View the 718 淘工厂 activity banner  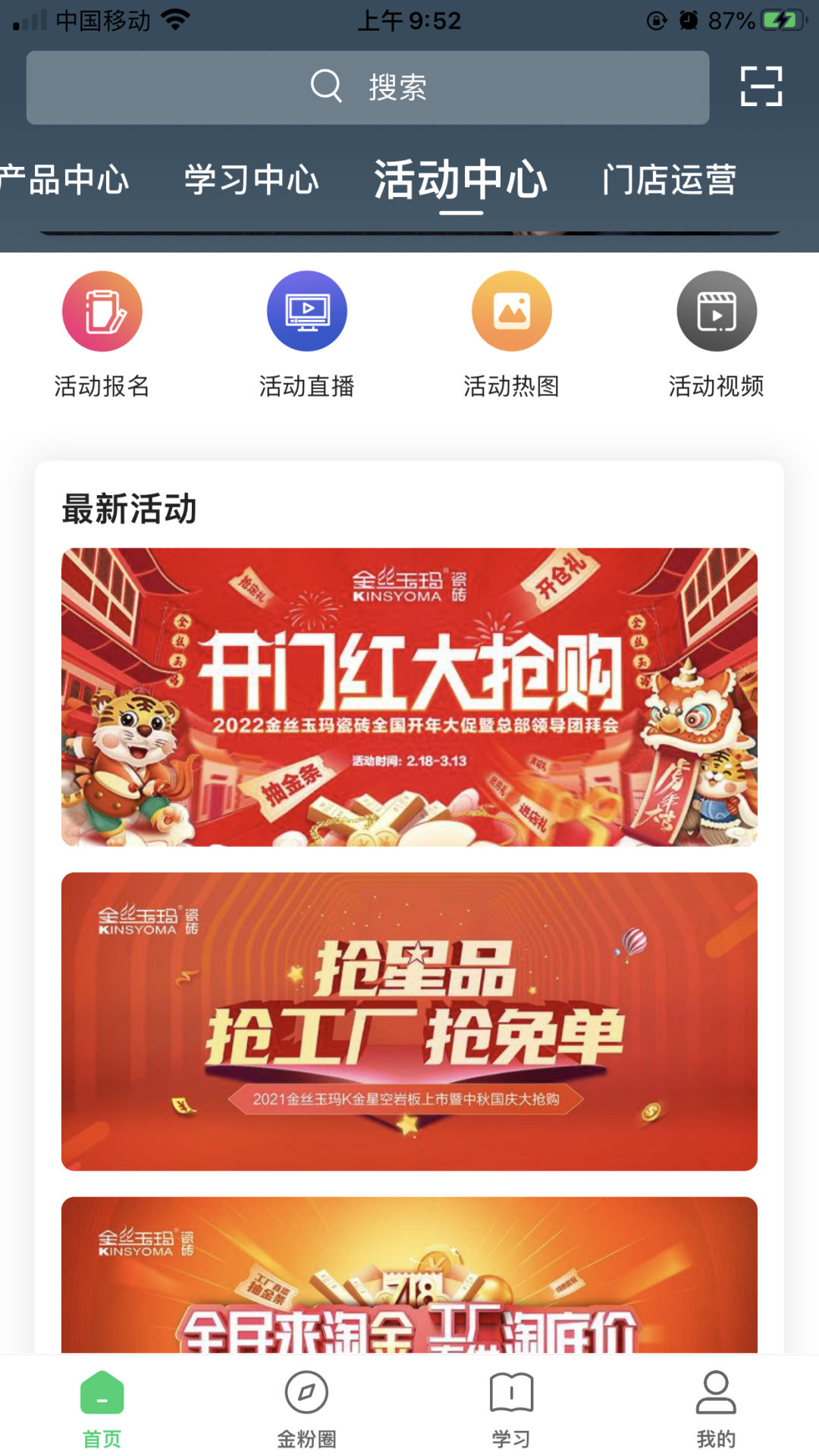click(409, 1276)
